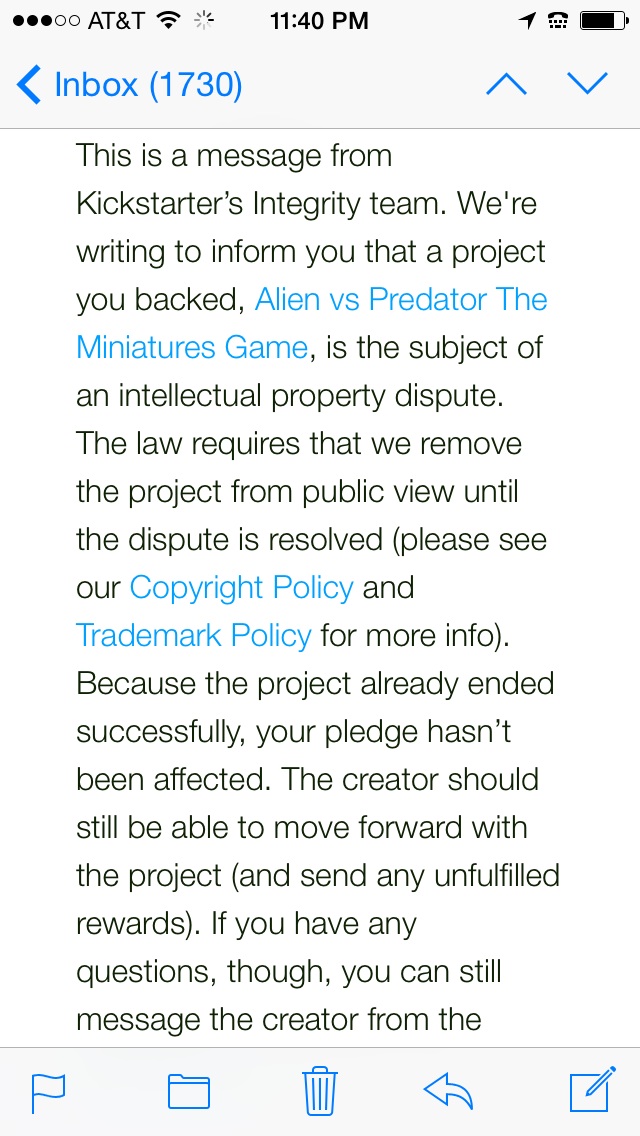640x1136 pixels.
Task: Move message to a folder
Action: (188, 1091)
